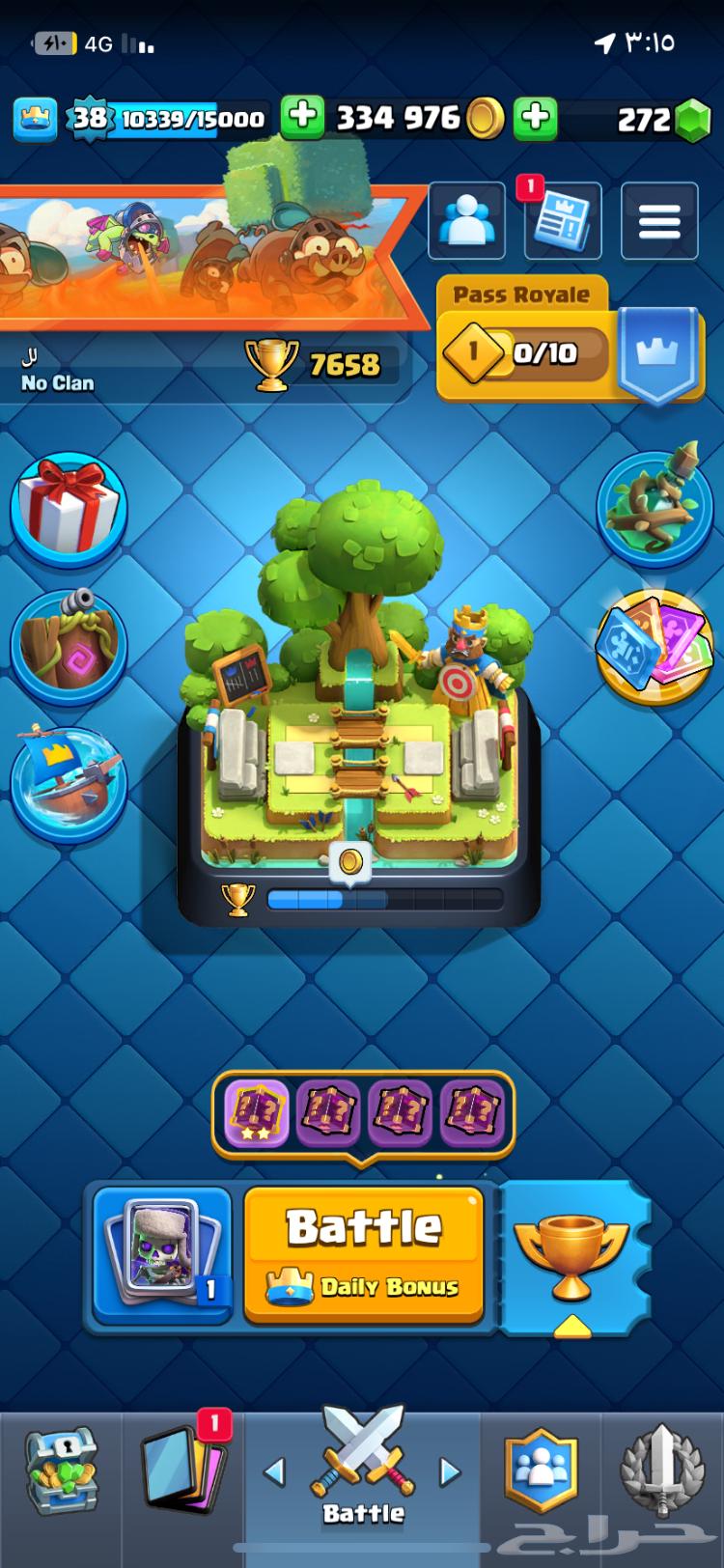Open the cannon tower event icon
Screen dimensions: 724x1568
point(68,643)
